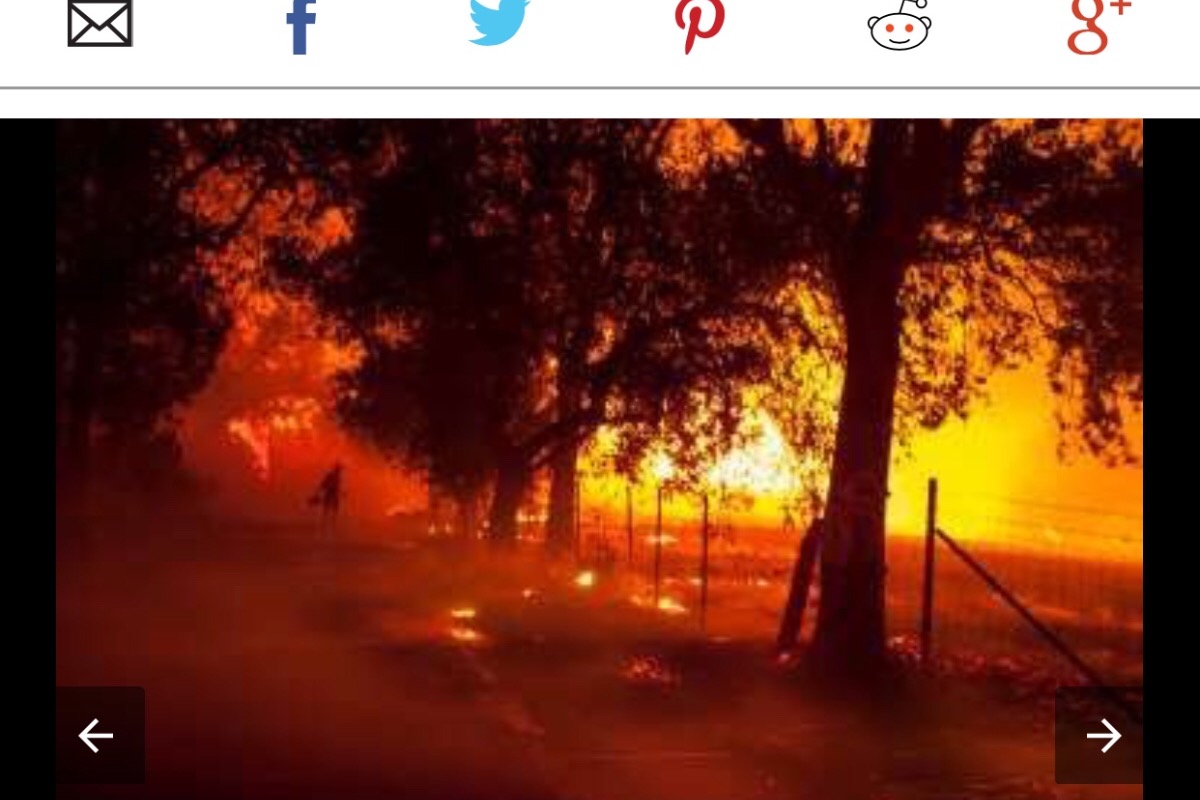Share on Google Plus
The height and width of the screenshot is (800, 1200).
coord(1098,26)
